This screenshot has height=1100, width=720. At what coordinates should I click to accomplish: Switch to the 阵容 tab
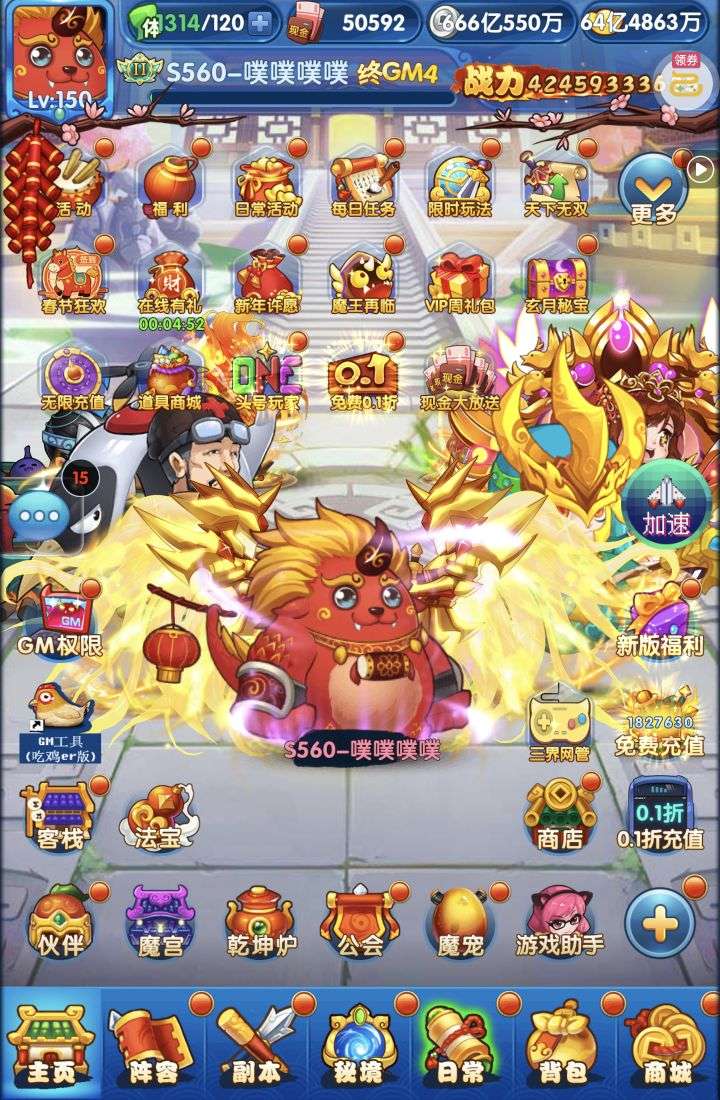(152, 1047)
